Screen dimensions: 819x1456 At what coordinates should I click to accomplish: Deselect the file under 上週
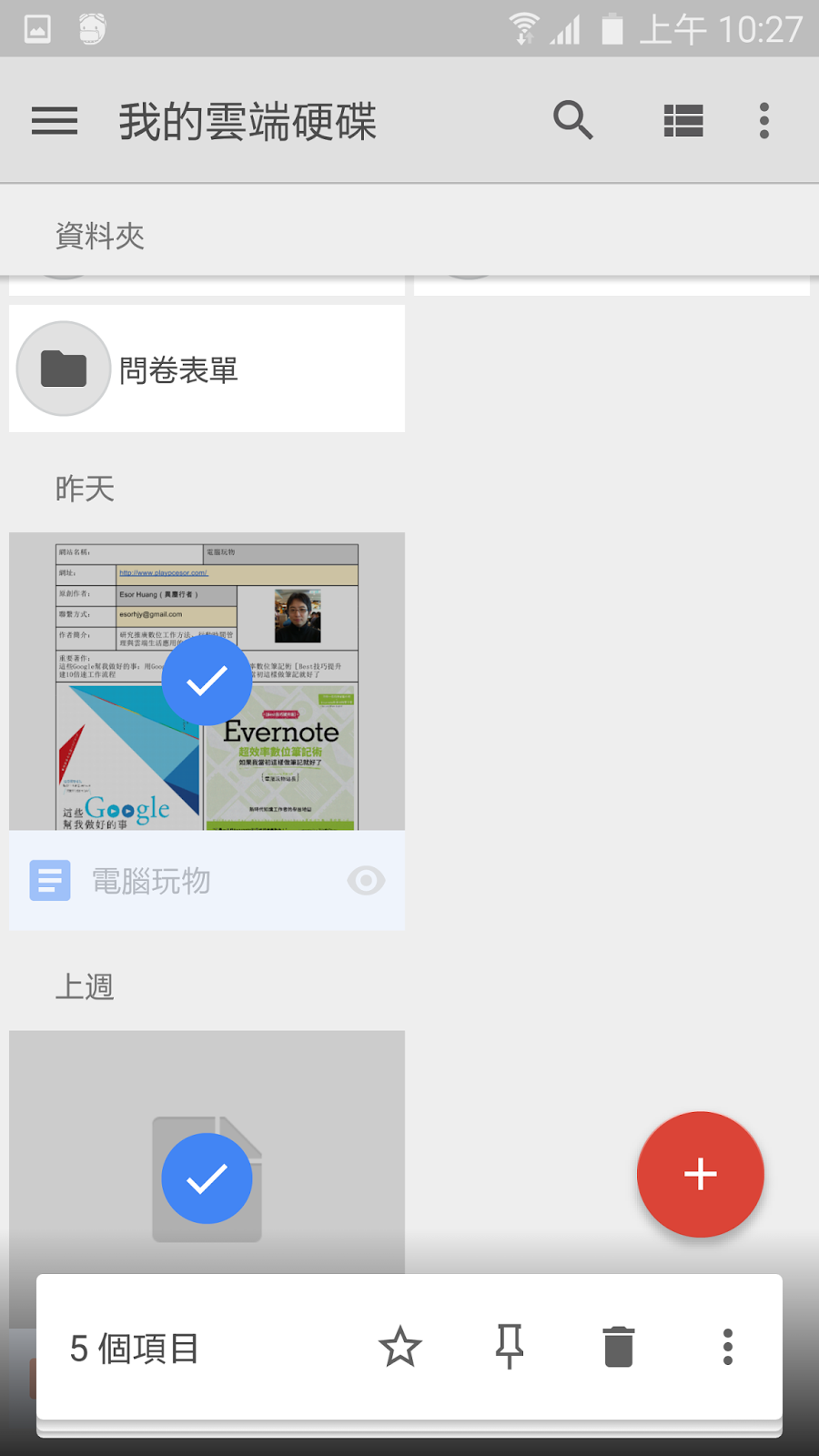207,1178
